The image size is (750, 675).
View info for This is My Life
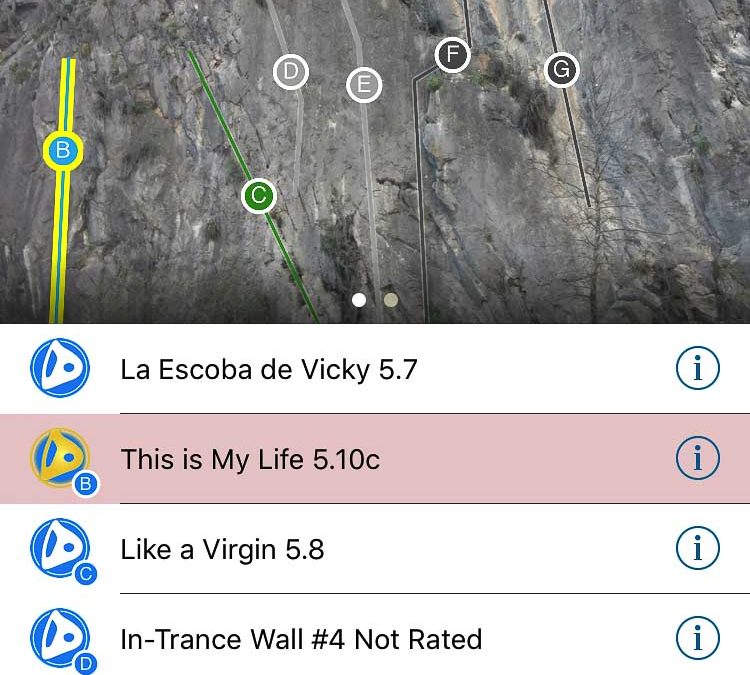[697, 459]
